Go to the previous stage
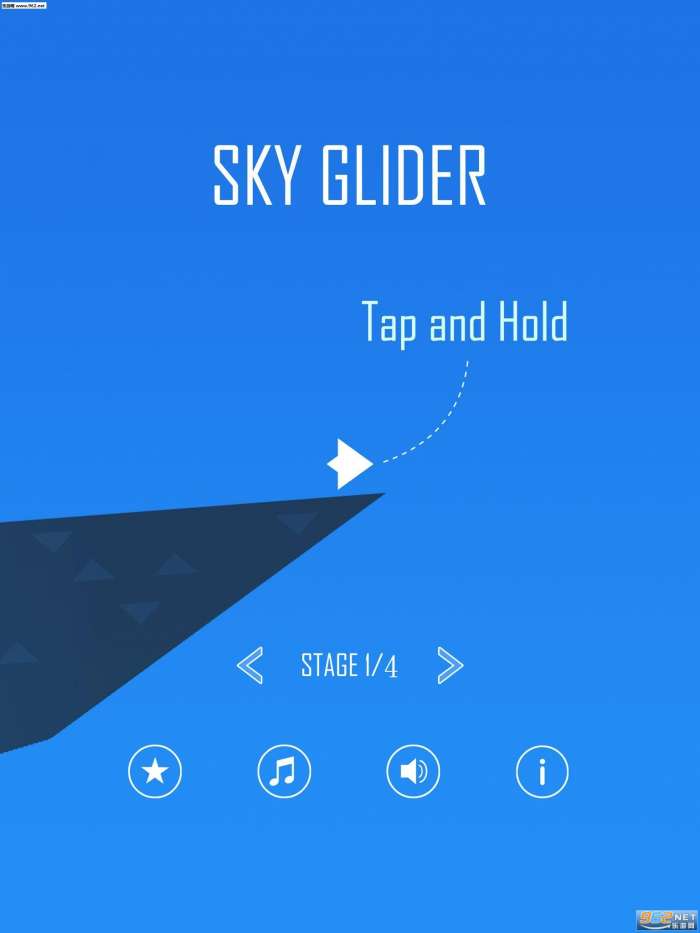 [x=250, y=665]
